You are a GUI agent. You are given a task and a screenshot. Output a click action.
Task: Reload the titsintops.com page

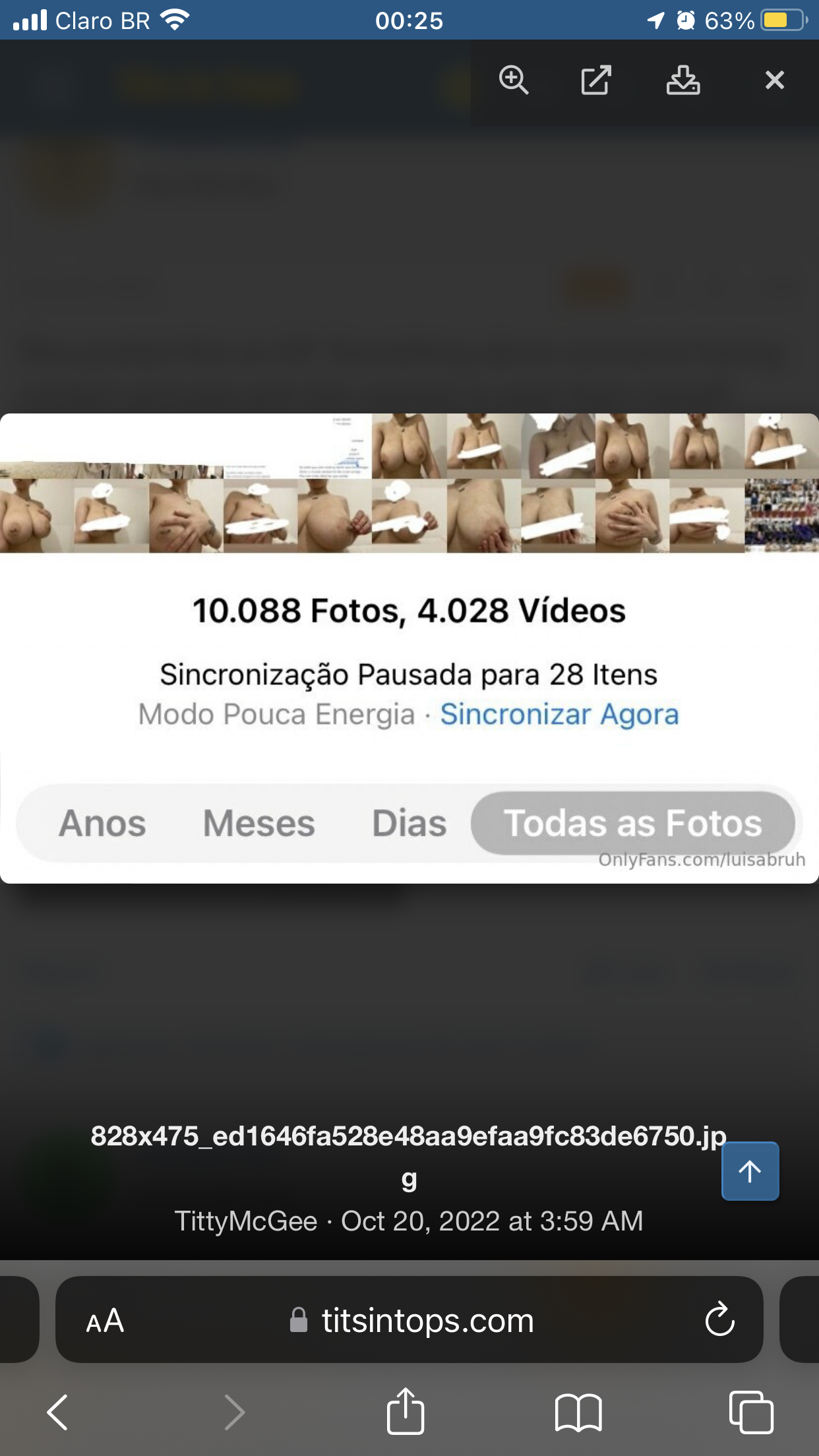click(x=719, y=1319)
